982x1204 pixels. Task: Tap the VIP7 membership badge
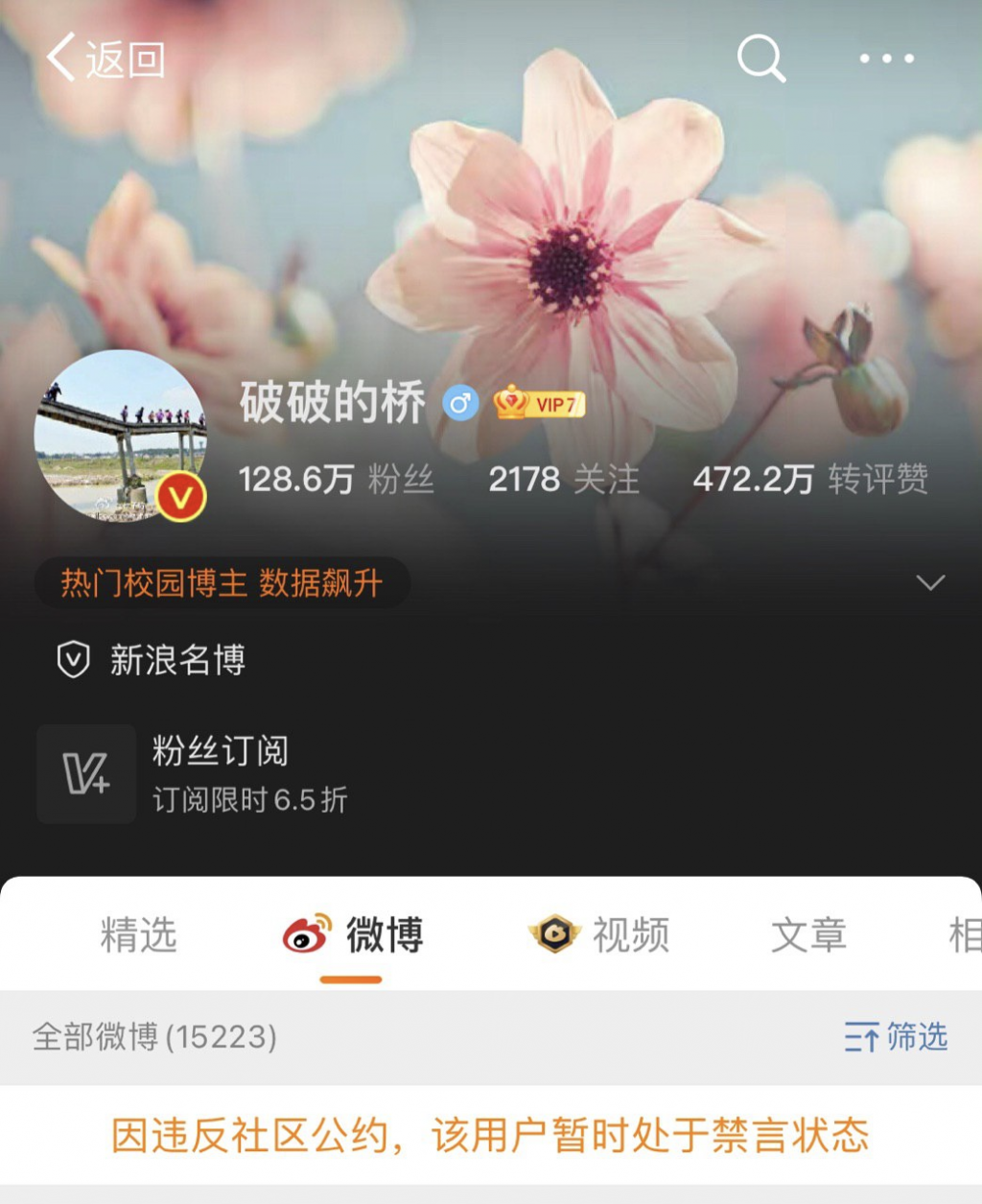(539, 404)
